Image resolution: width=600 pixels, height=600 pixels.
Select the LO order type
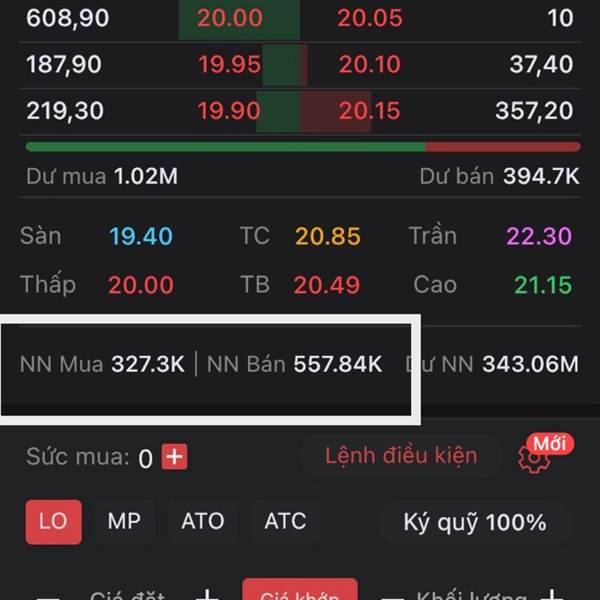(53, 522)
